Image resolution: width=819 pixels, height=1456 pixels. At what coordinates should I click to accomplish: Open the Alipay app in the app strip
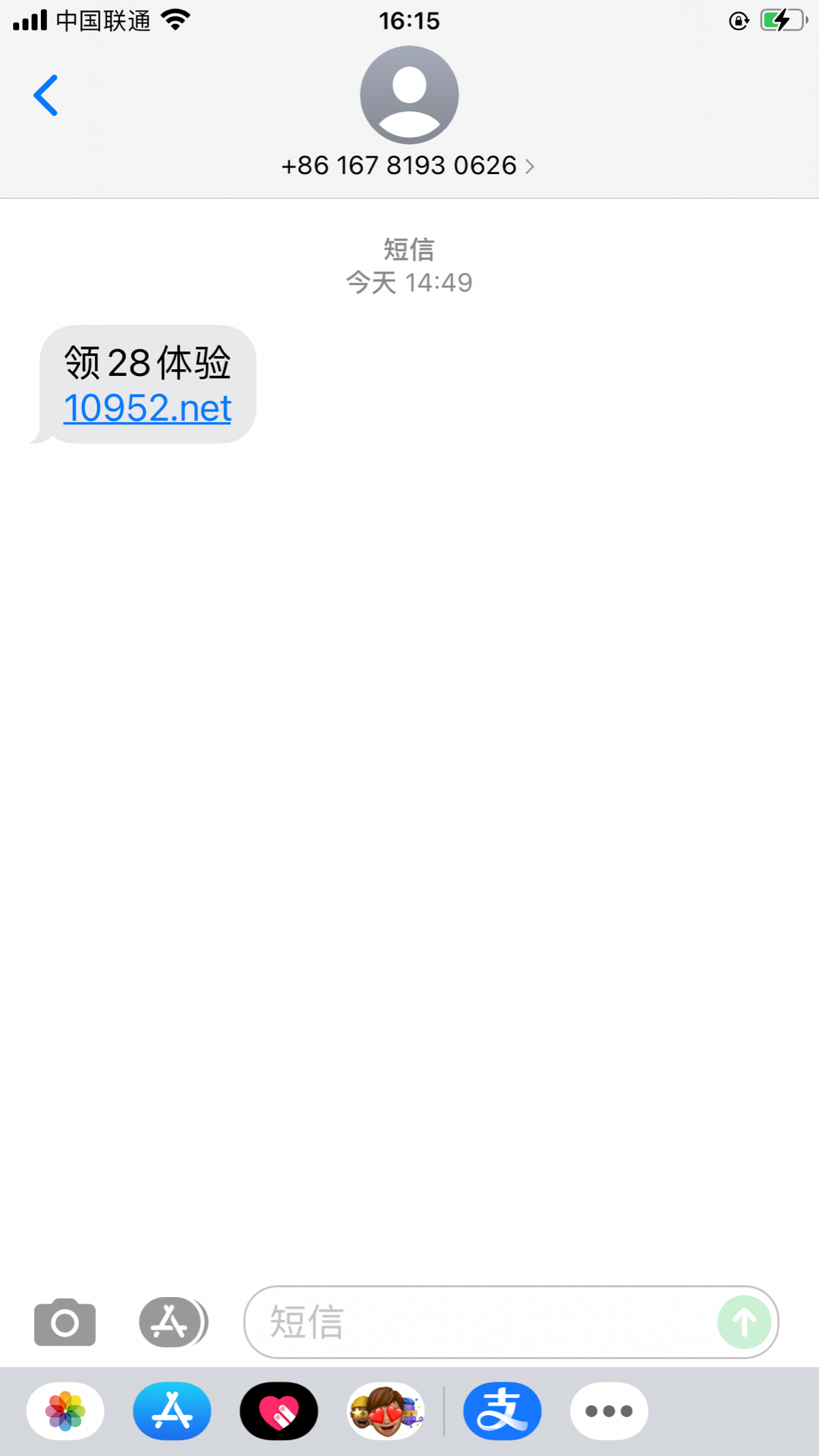(502, 1411)
